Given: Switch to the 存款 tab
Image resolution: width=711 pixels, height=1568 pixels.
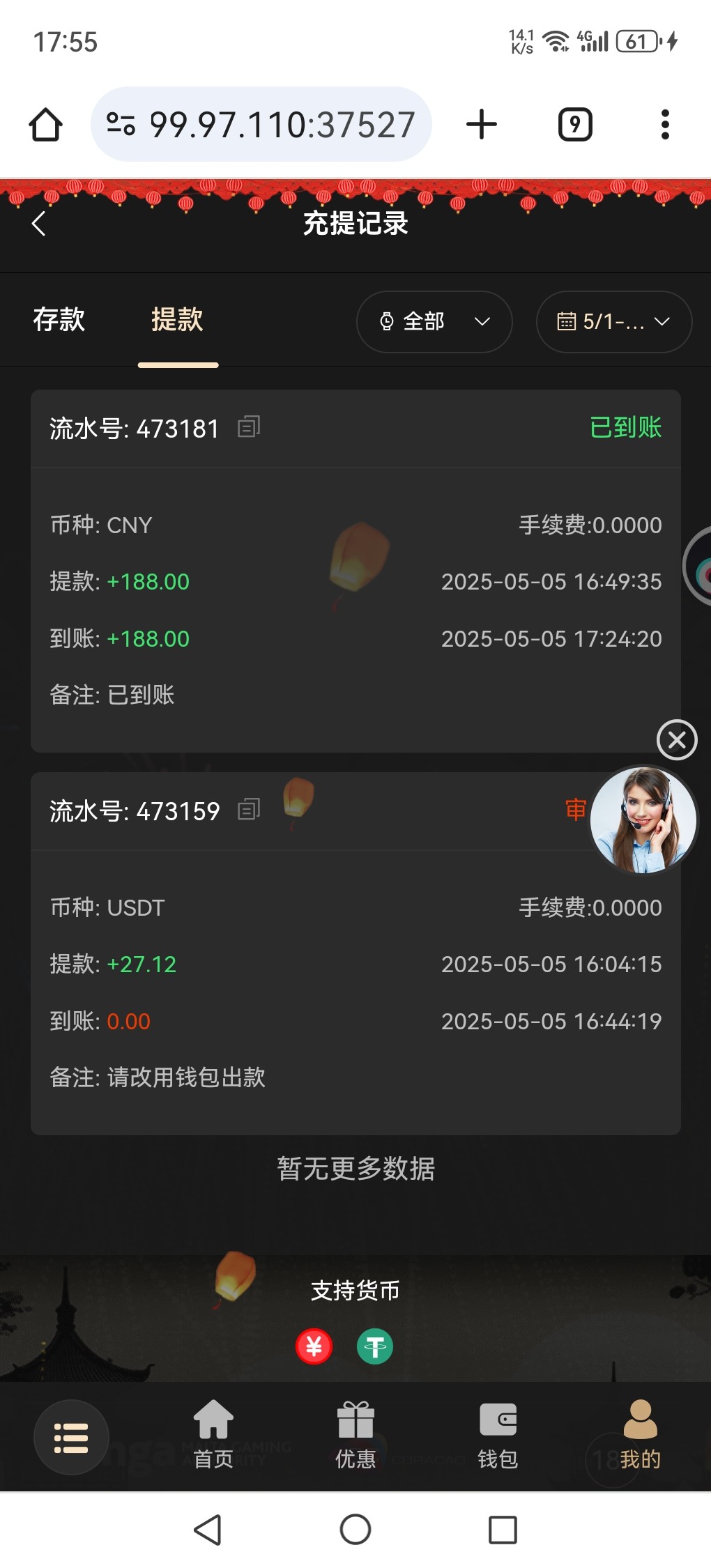Looking at the screenshot, I should click(x=59, y=320).
